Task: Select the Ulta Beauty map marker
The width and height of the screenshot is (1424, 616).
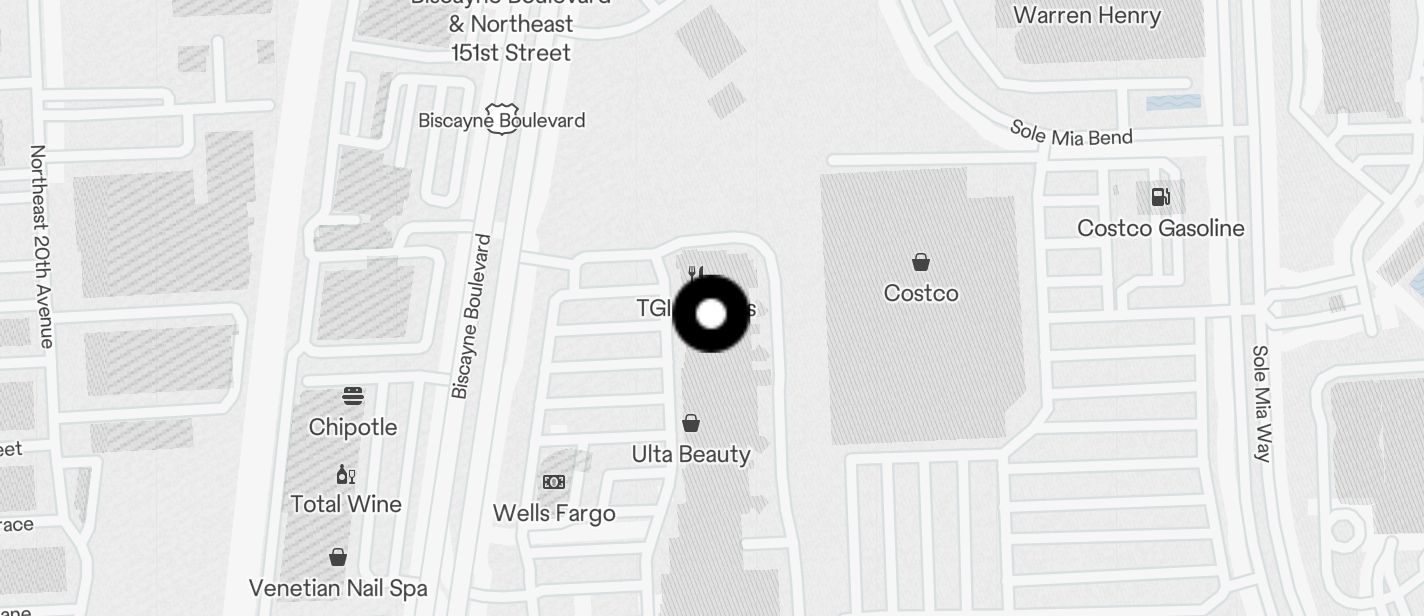Action: pyautogui.click(x=691, y=423)
